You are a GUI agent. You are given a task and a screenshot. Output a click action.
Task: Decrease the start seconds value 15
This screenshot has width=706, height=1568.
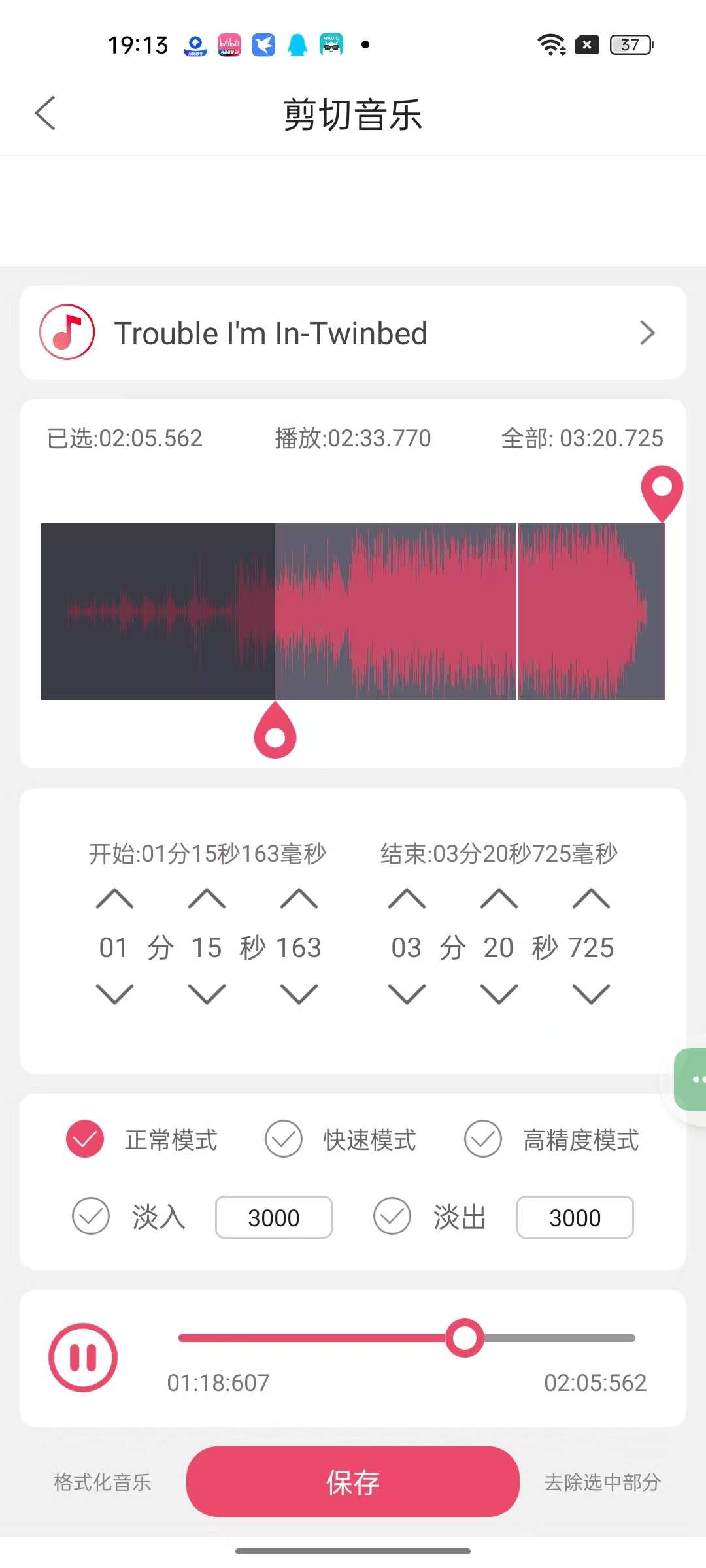207,994
